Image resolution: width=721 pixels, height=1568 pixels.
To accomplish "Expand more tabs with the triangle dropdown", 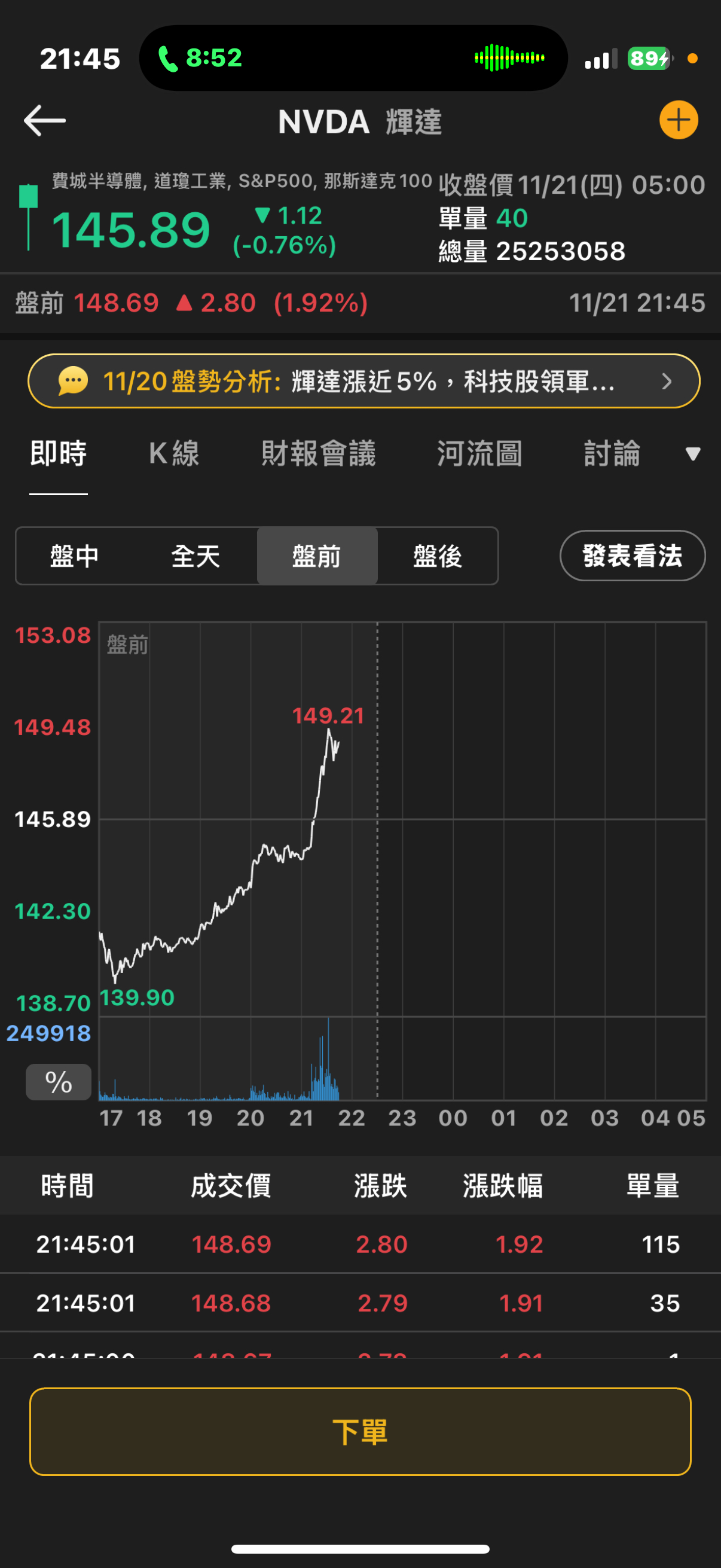I will tap(692, 454).
